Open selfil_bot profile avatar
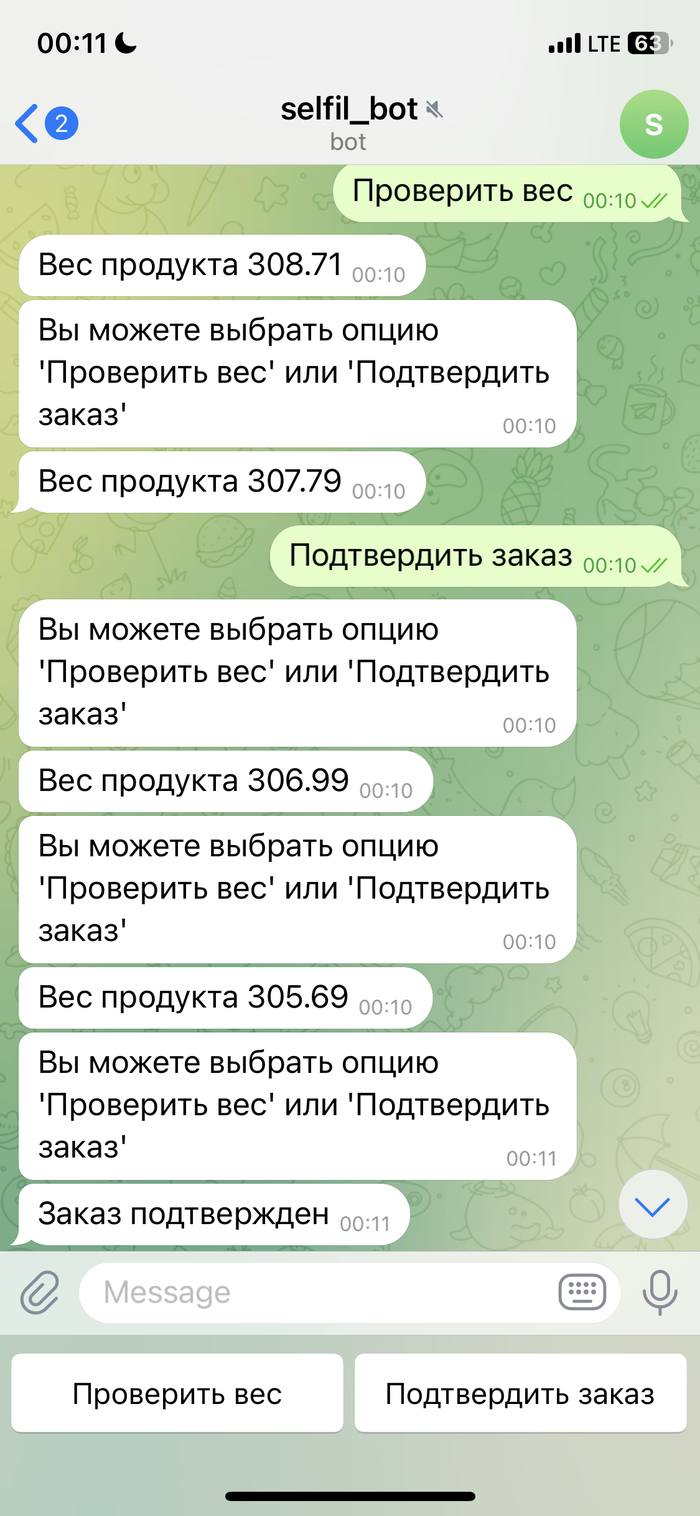 tap(653, 124)
